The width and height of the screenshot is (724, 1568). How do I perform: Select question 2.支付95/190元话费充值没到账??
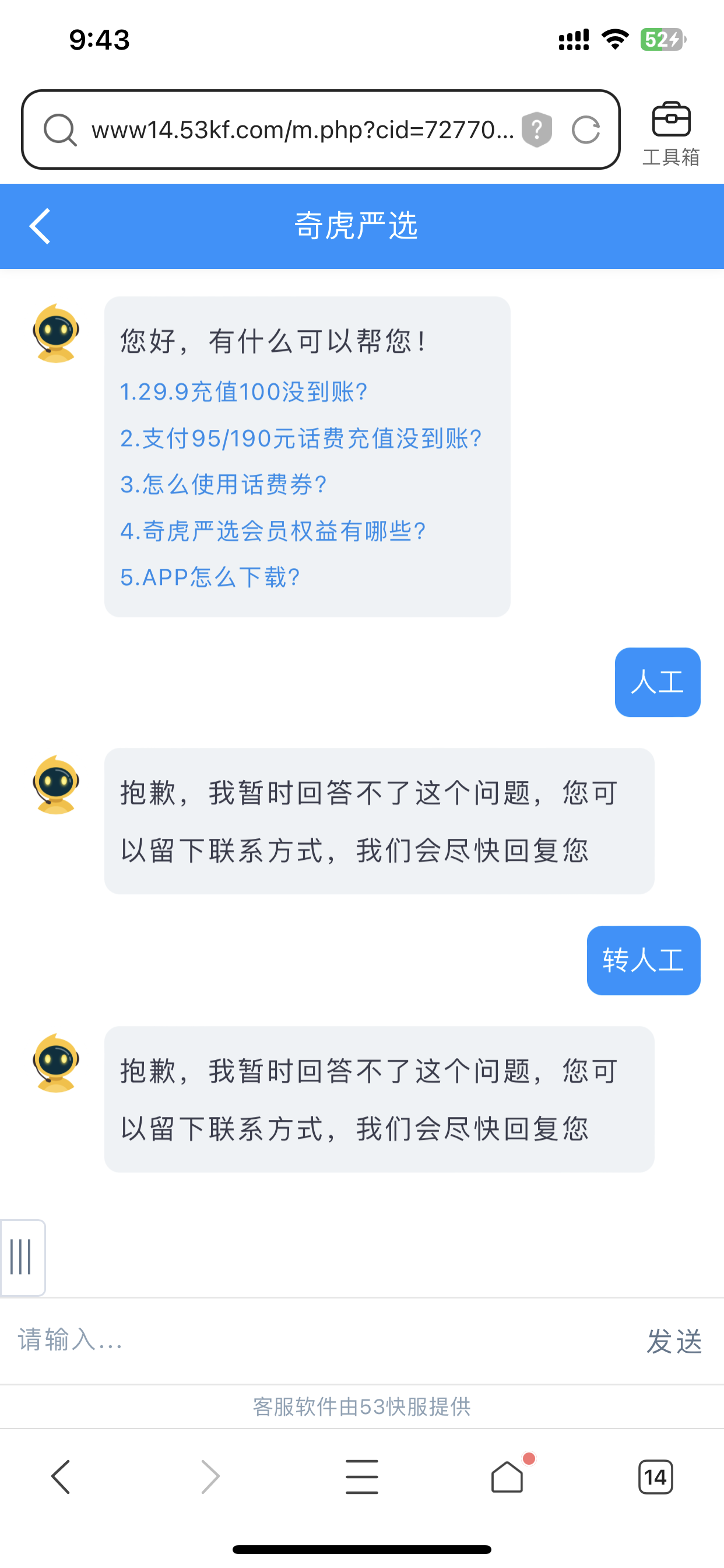[301, 438]
